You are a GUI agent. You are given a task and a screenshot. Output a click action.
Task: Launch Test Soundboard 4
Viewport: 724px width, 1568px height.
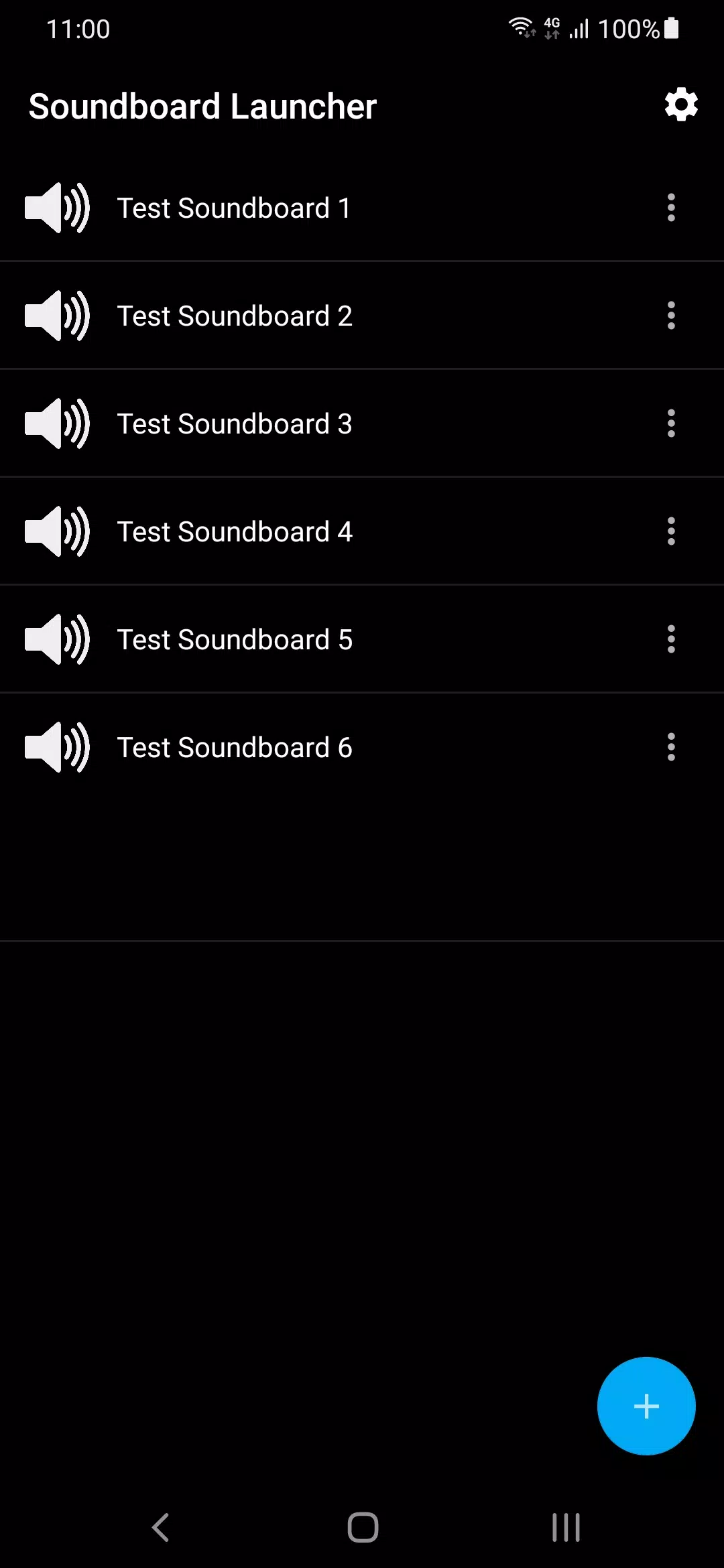coord(362,531)
